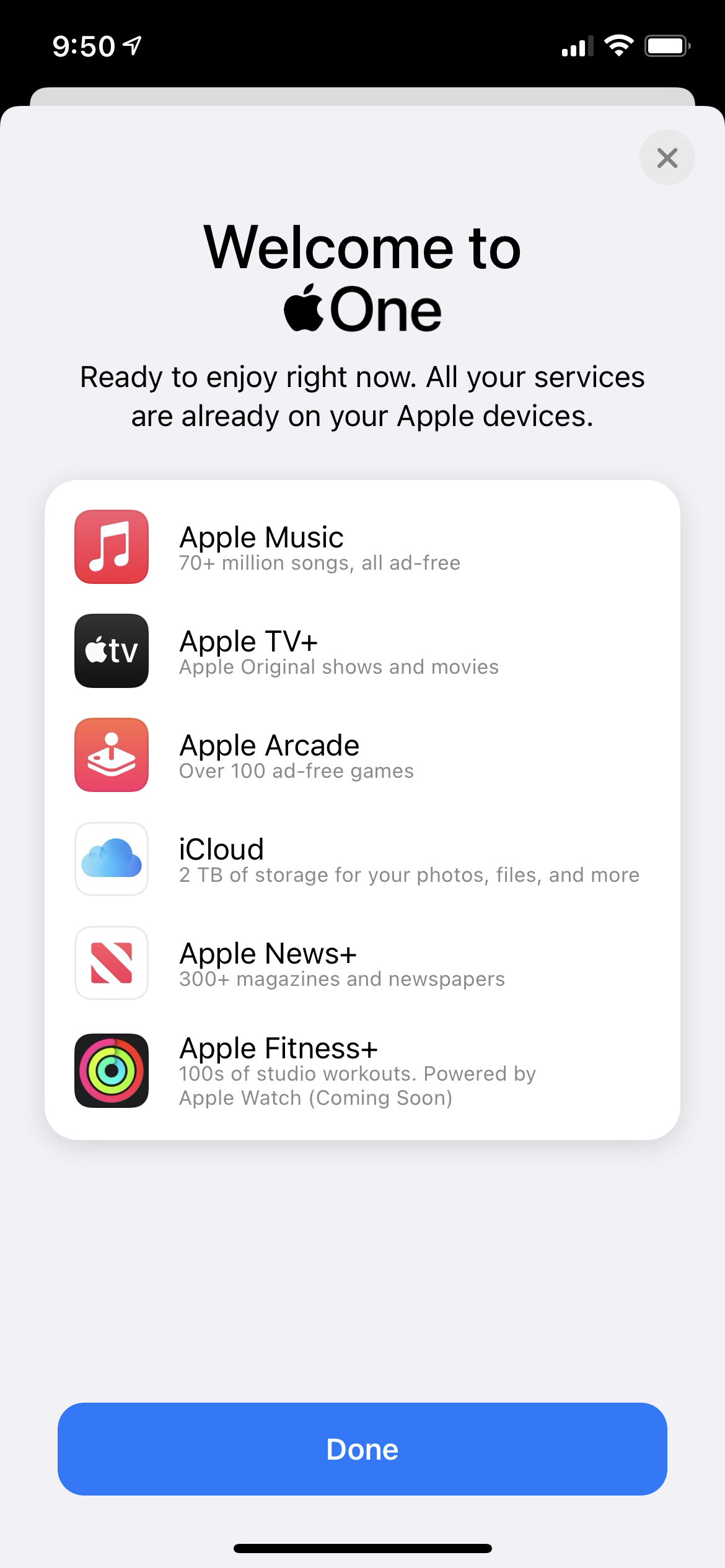
Task: Dismiss the welcome sheet with the X button
Action: (667, 158)
